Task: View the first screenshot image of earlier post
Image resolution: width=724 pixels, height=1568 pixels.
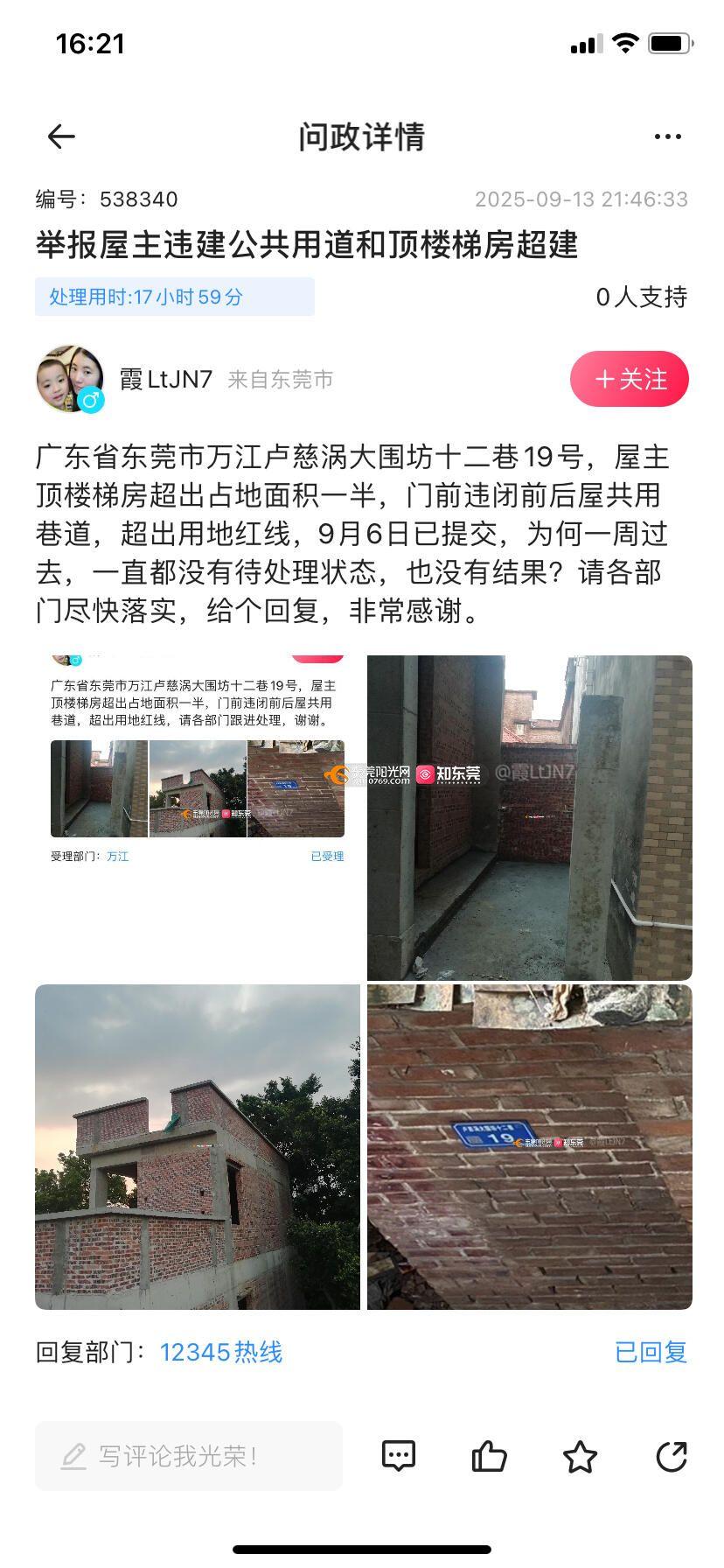Action: point(198,816)
